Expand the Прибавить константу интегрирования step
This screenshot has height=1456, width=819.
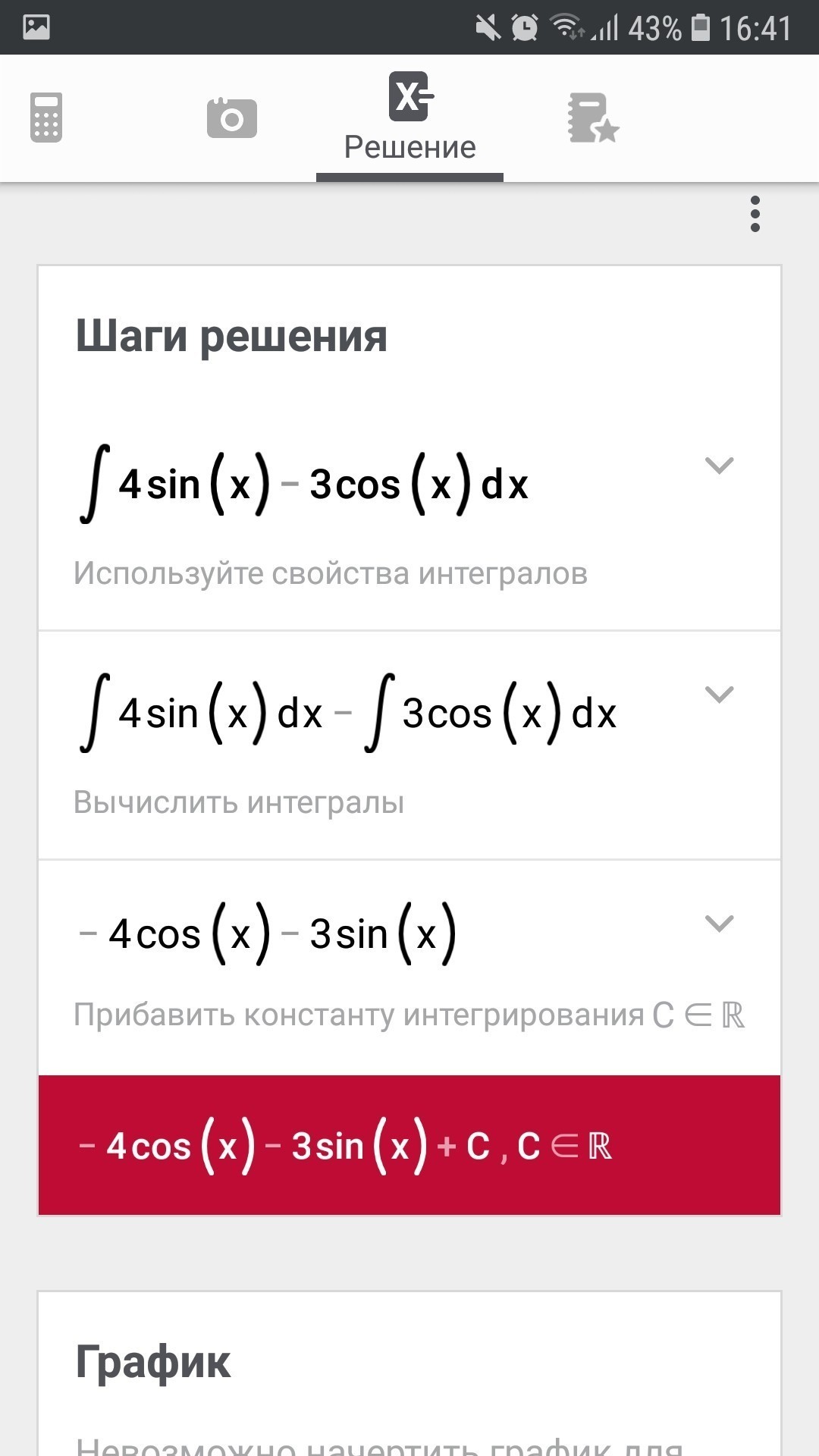(x=719, y=923)
